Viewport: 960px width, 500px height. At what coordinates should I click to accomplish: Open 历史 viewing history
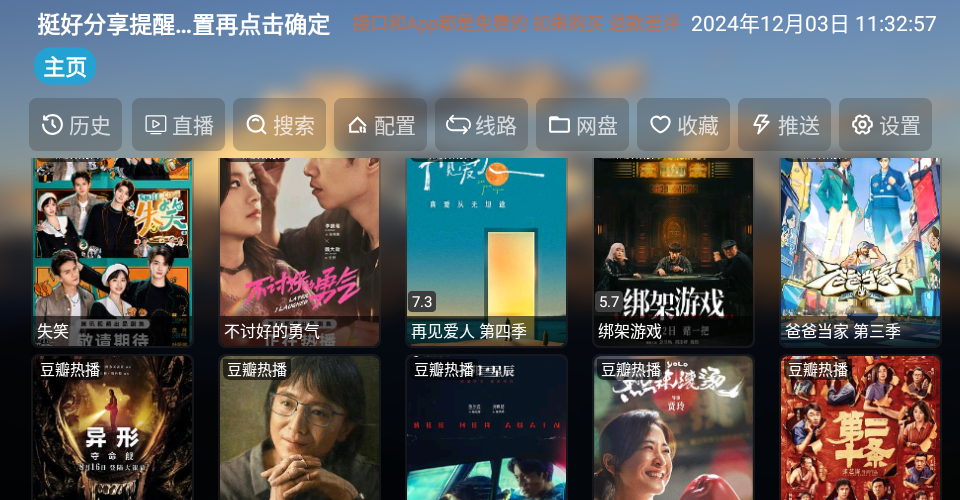(x=76, y=125)
